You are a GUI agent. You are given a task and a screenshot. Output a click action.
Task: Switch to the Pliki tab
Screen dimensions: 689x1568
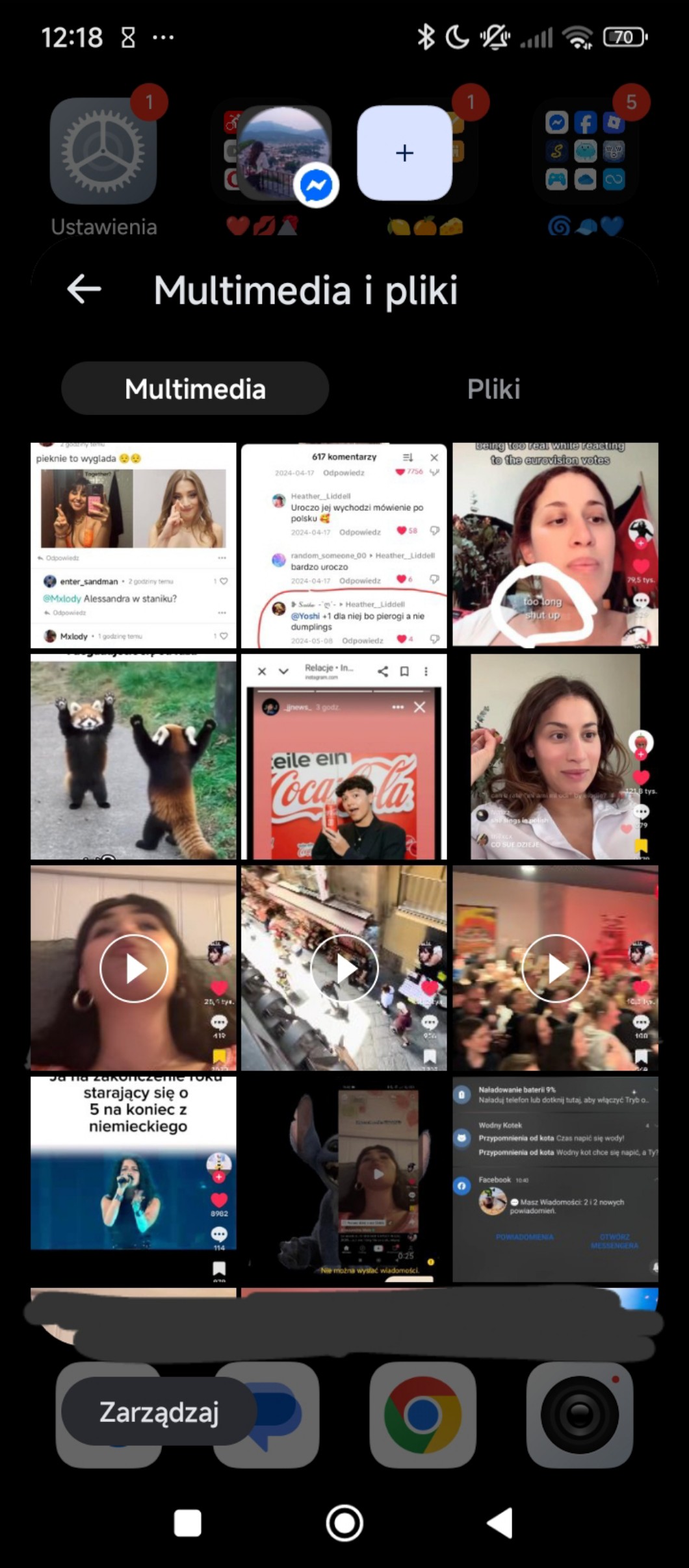tap(493, 389)
